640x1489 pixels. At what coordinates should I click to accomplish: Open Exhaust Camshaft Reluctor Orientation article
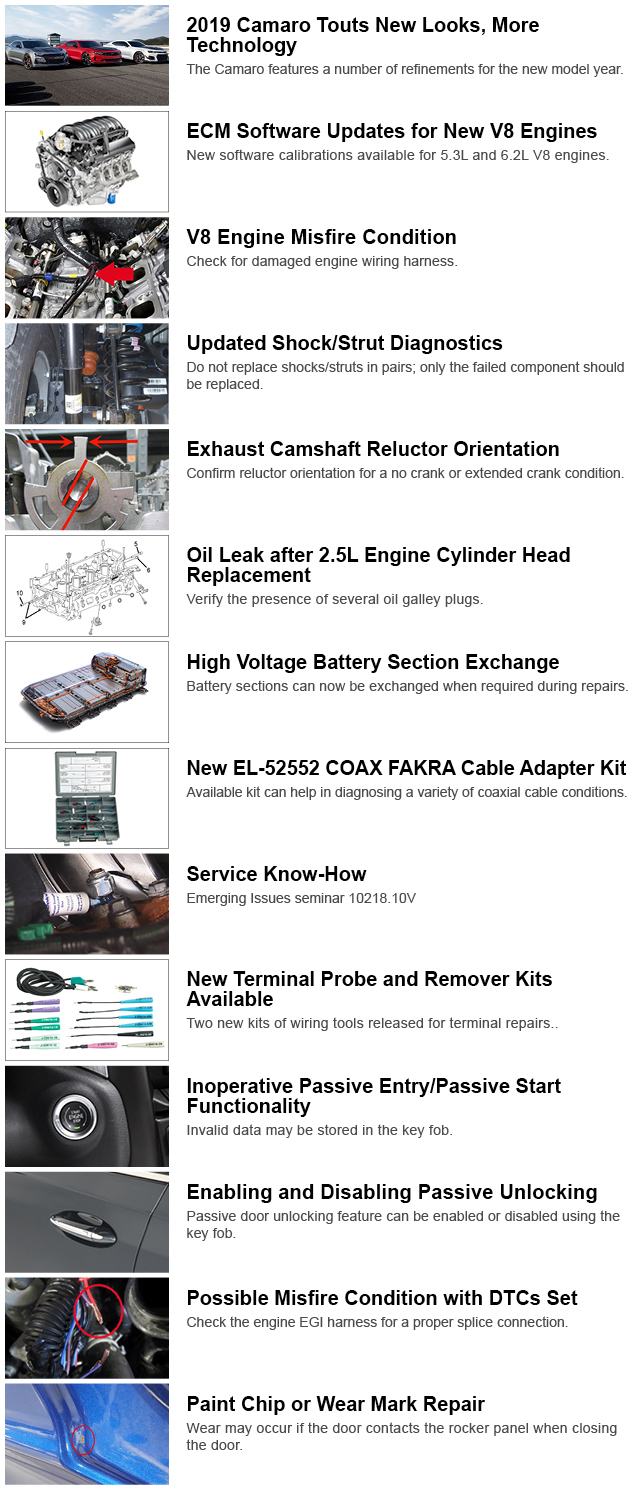[372, 449]
